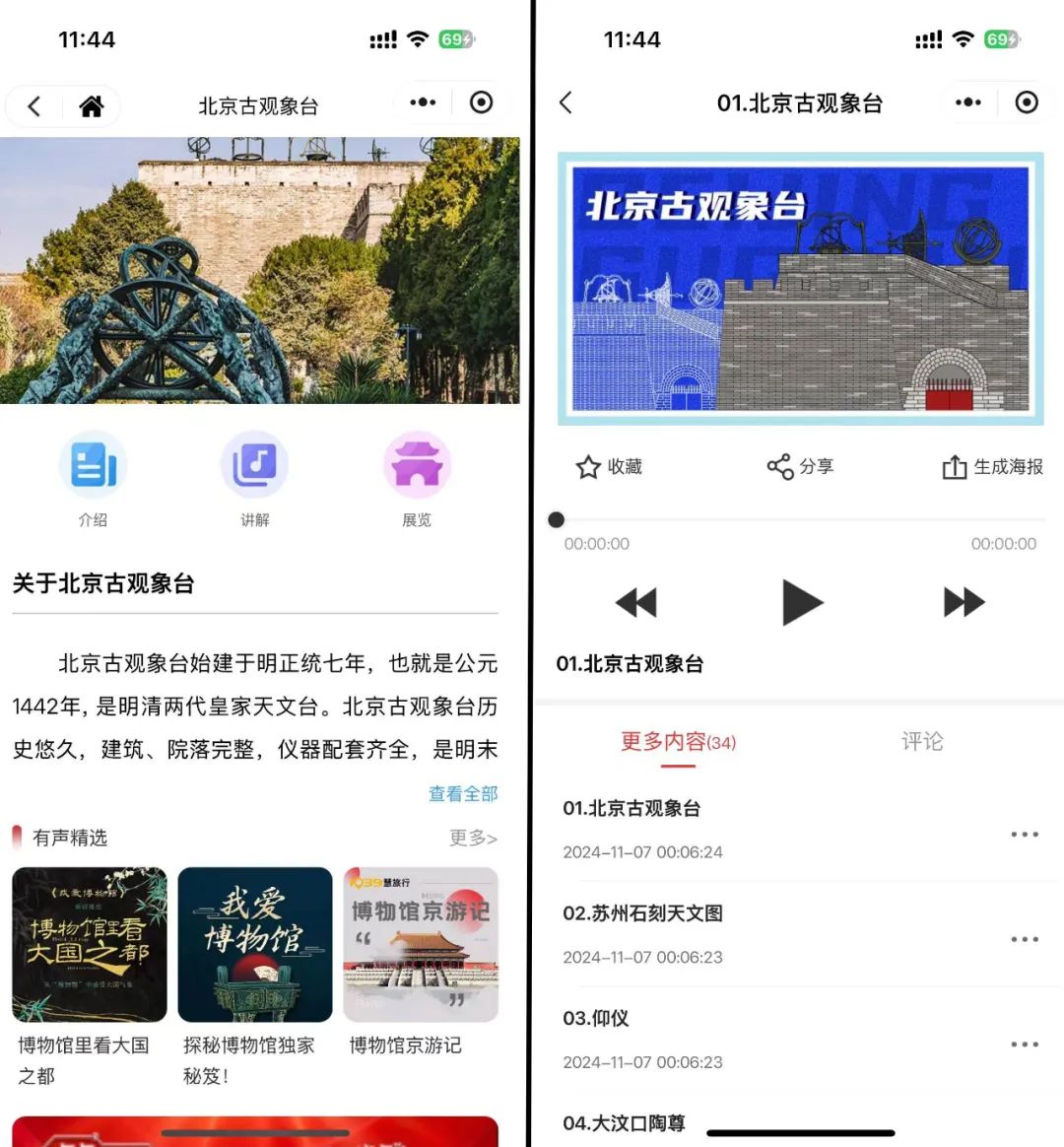Rewind the audio track
The image size is (1064, 1147).
coord(636,603)
